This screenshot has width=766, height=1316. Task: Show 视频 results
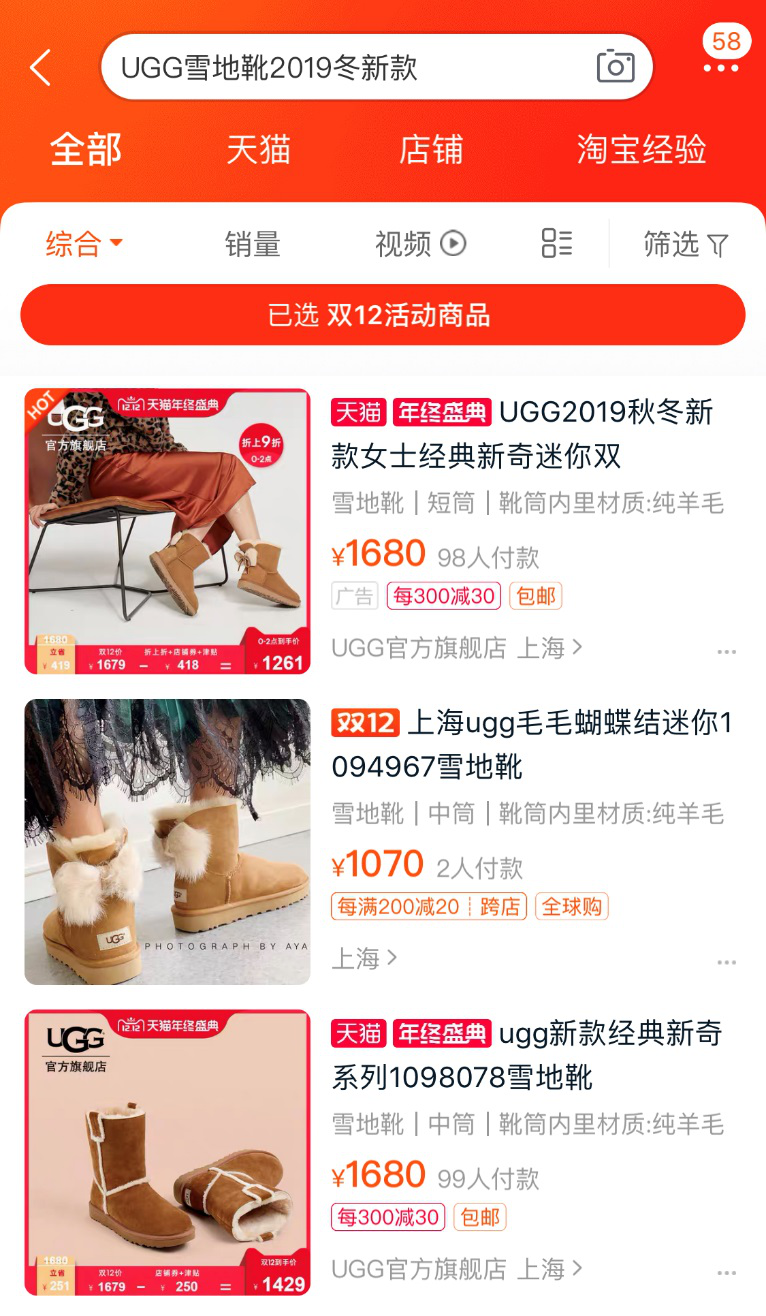[420, 243]
